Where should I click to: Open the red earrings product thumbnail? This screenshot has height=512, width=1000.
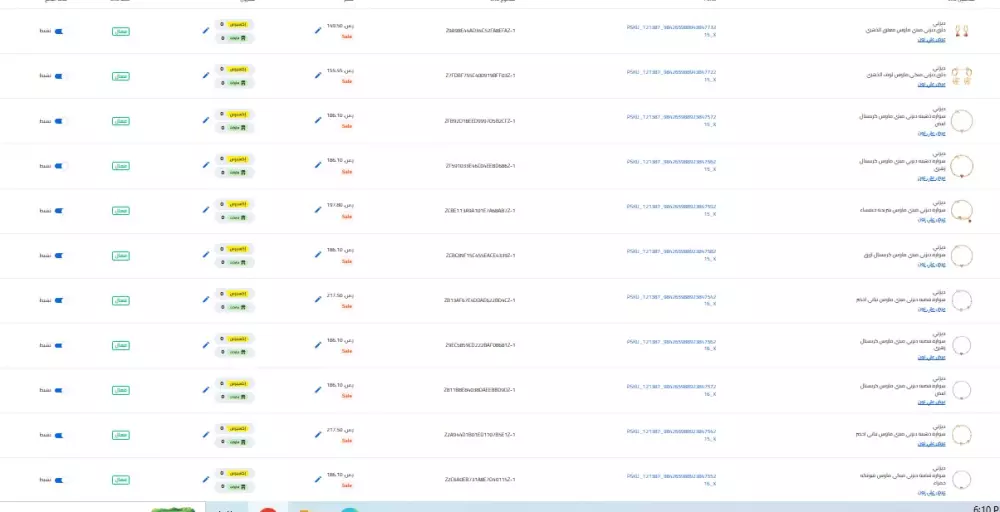coord(962,31)
